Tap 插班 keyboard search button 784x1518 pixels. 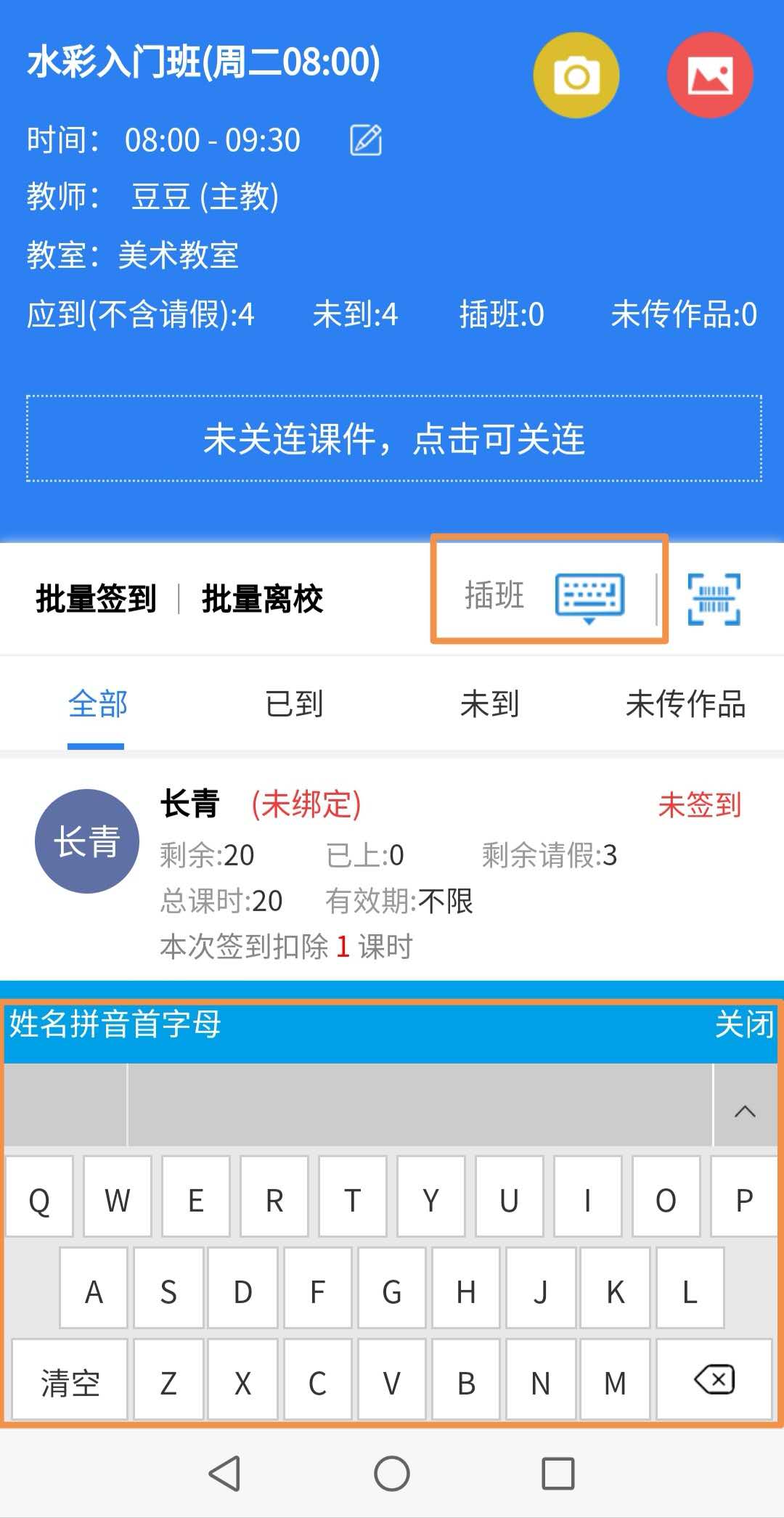click(549, 596)
